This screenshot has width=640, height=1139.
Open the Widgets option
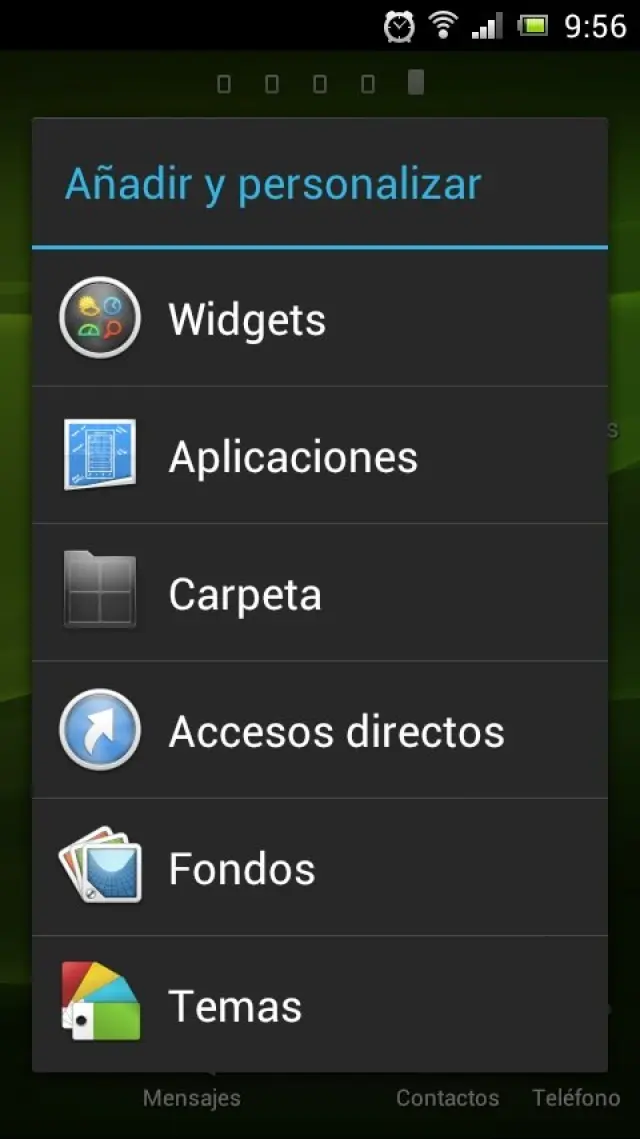tap(320, 319)
